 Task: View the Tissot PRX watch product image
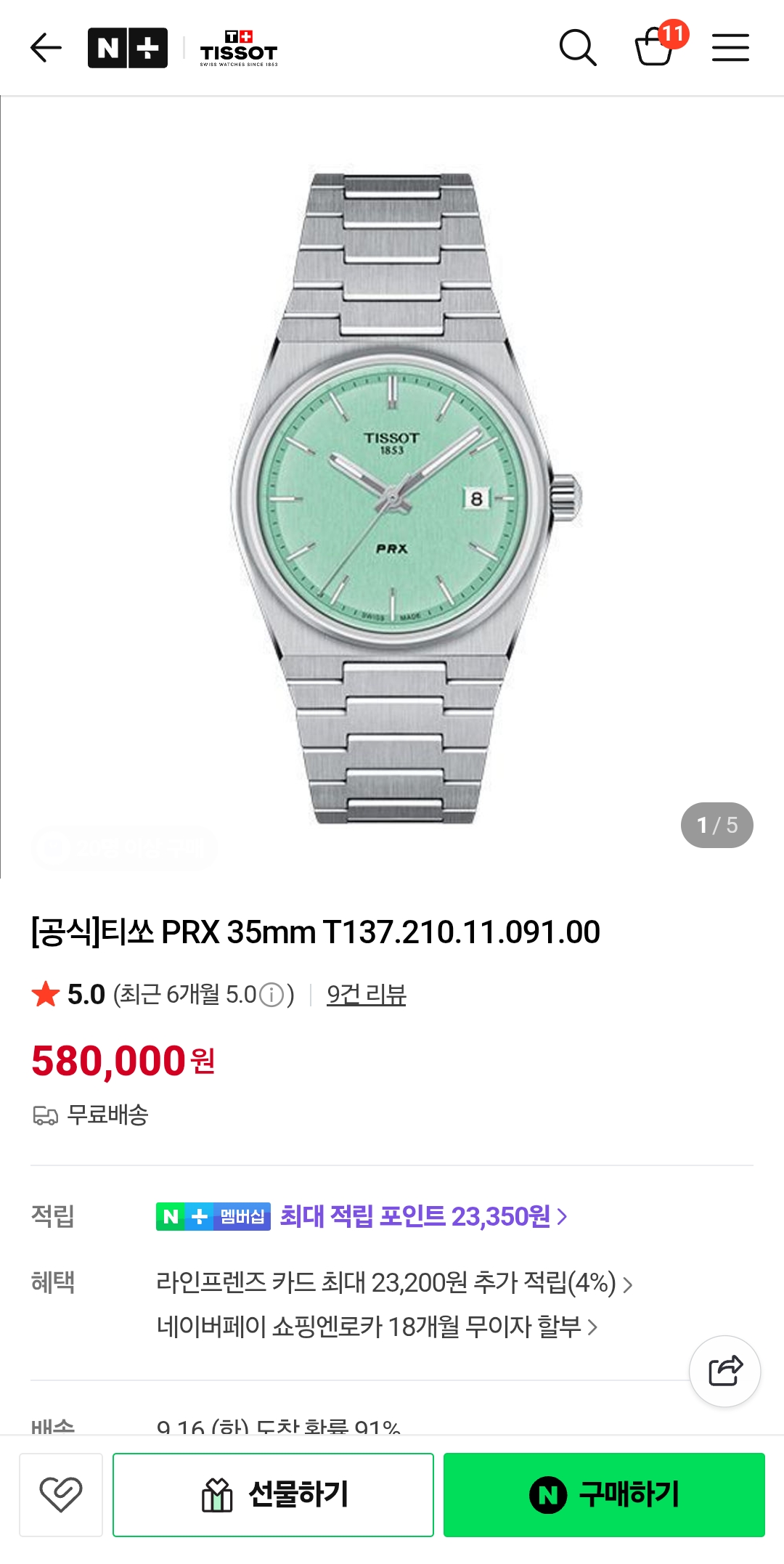coord(392,494)
